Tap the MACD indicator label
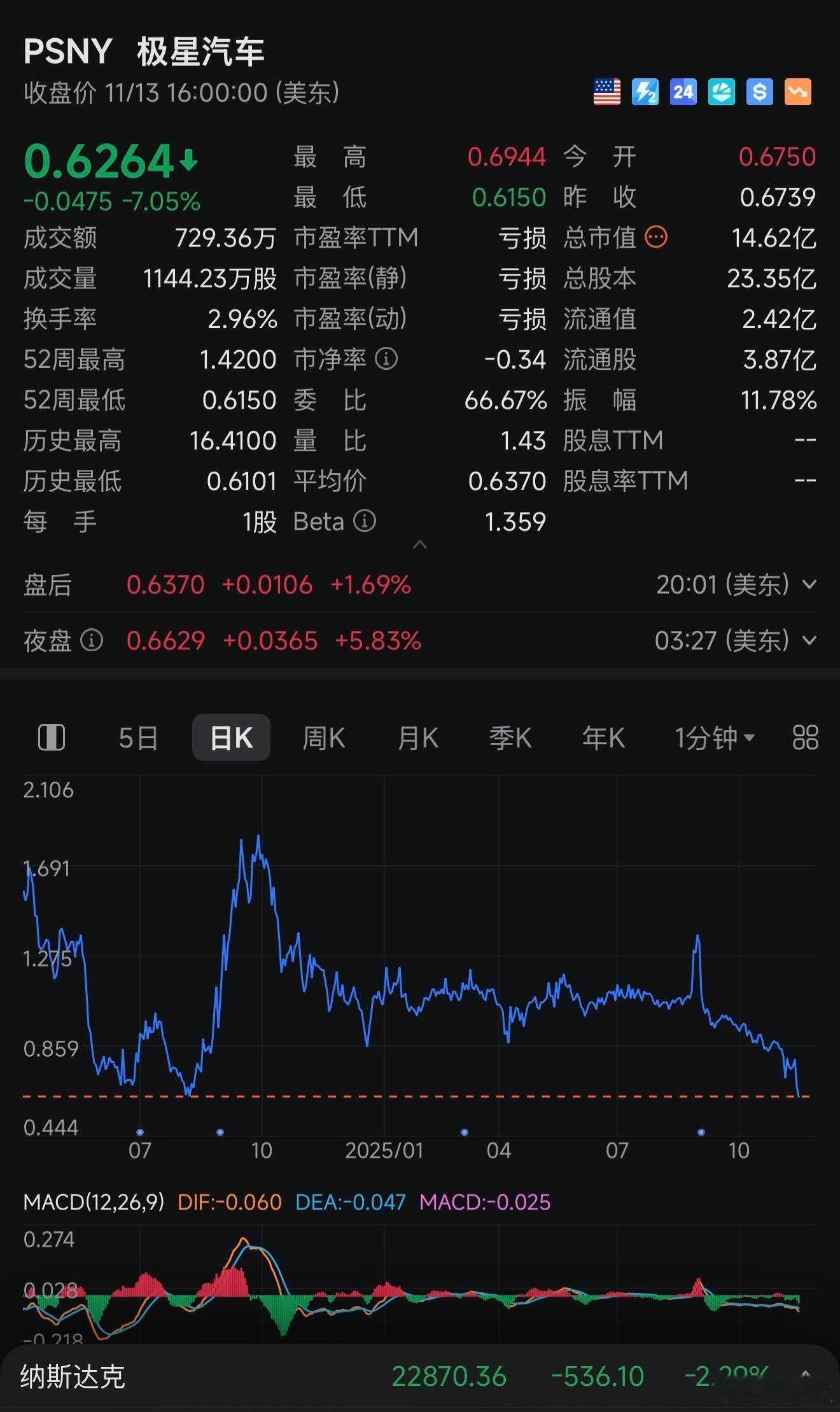This screenshot has width=840, height=1412. point(94,1202)
